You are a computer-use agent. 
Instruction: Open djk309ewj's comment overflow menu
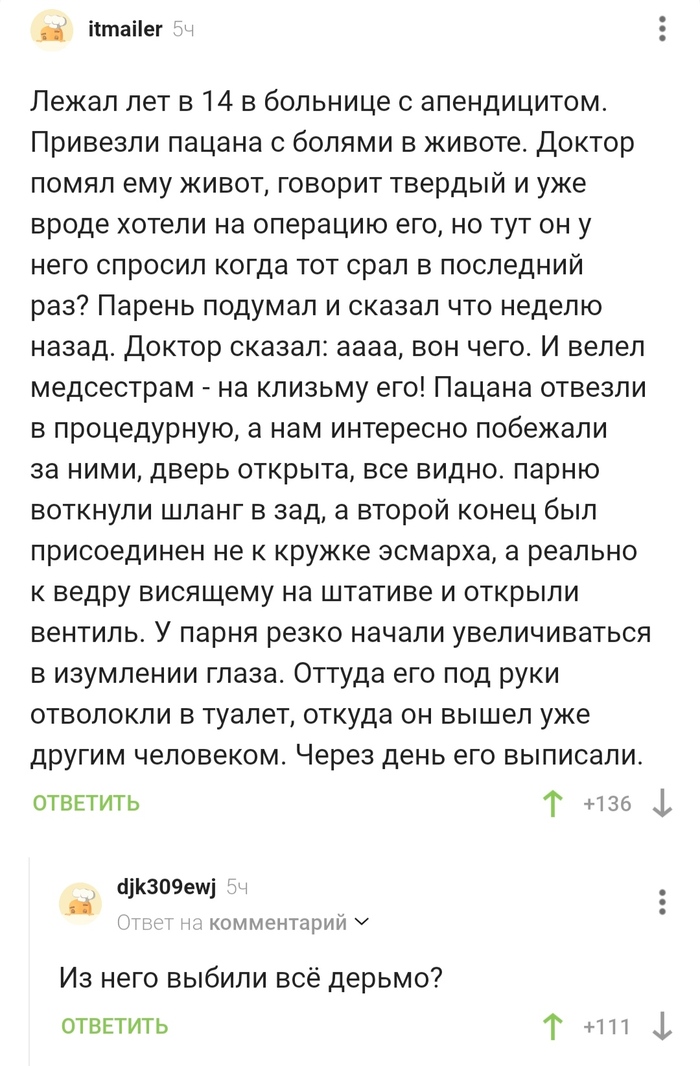click(x=664, y=903)
